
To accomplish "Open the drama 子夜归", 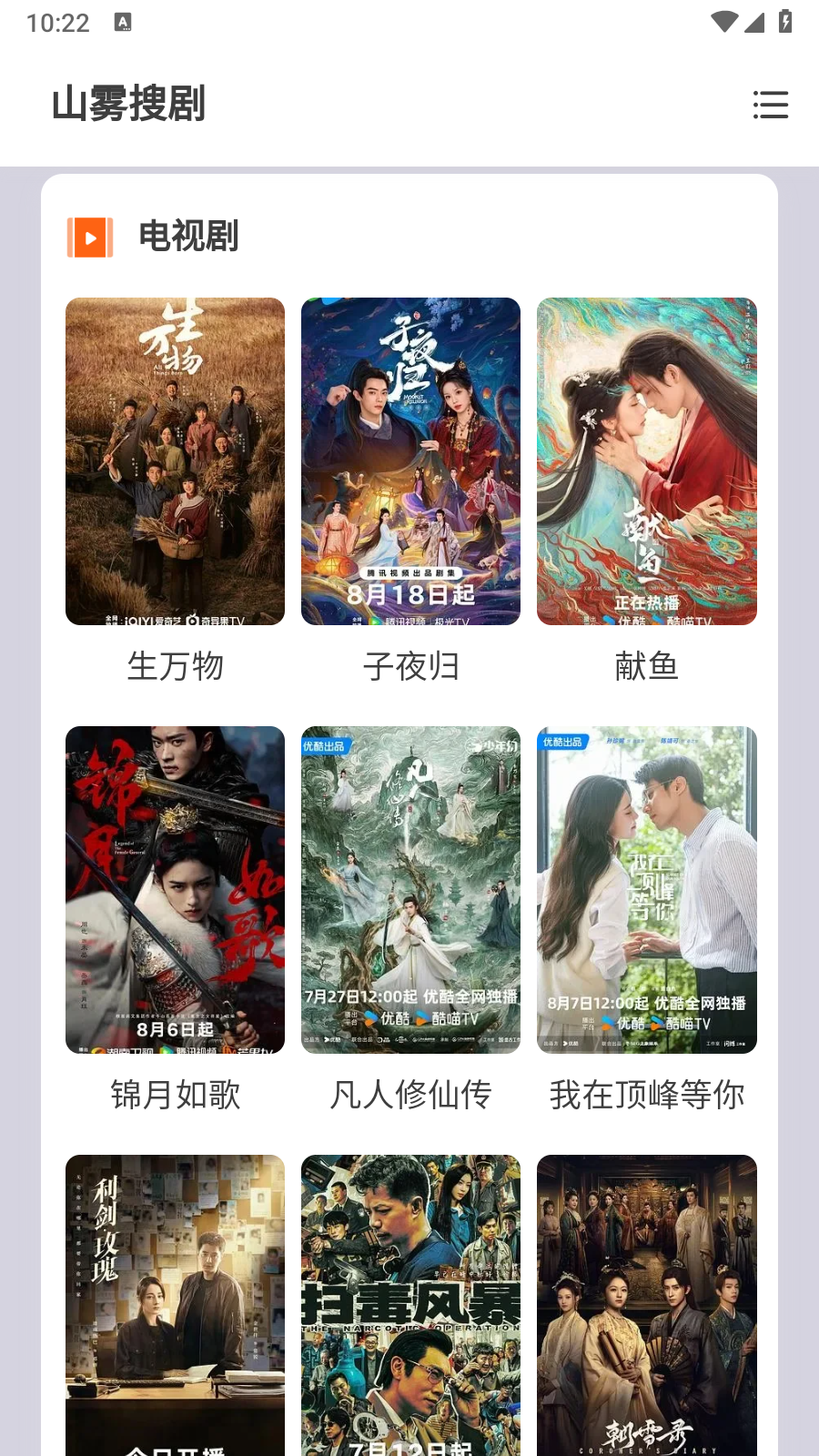I will pos(410,461).
